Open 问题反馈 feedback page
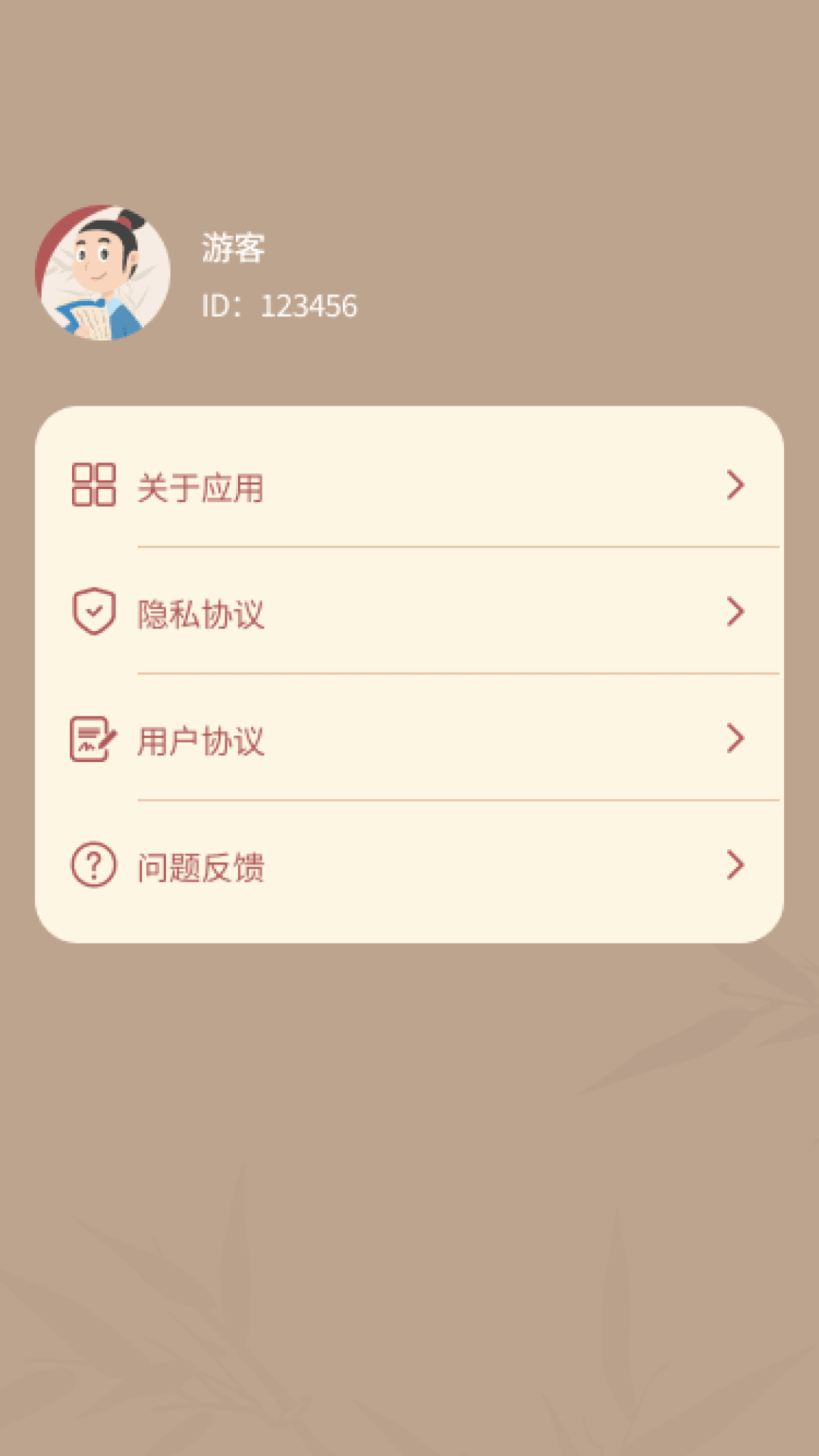This screenshot has width=819, height=1456. (409, 866)
